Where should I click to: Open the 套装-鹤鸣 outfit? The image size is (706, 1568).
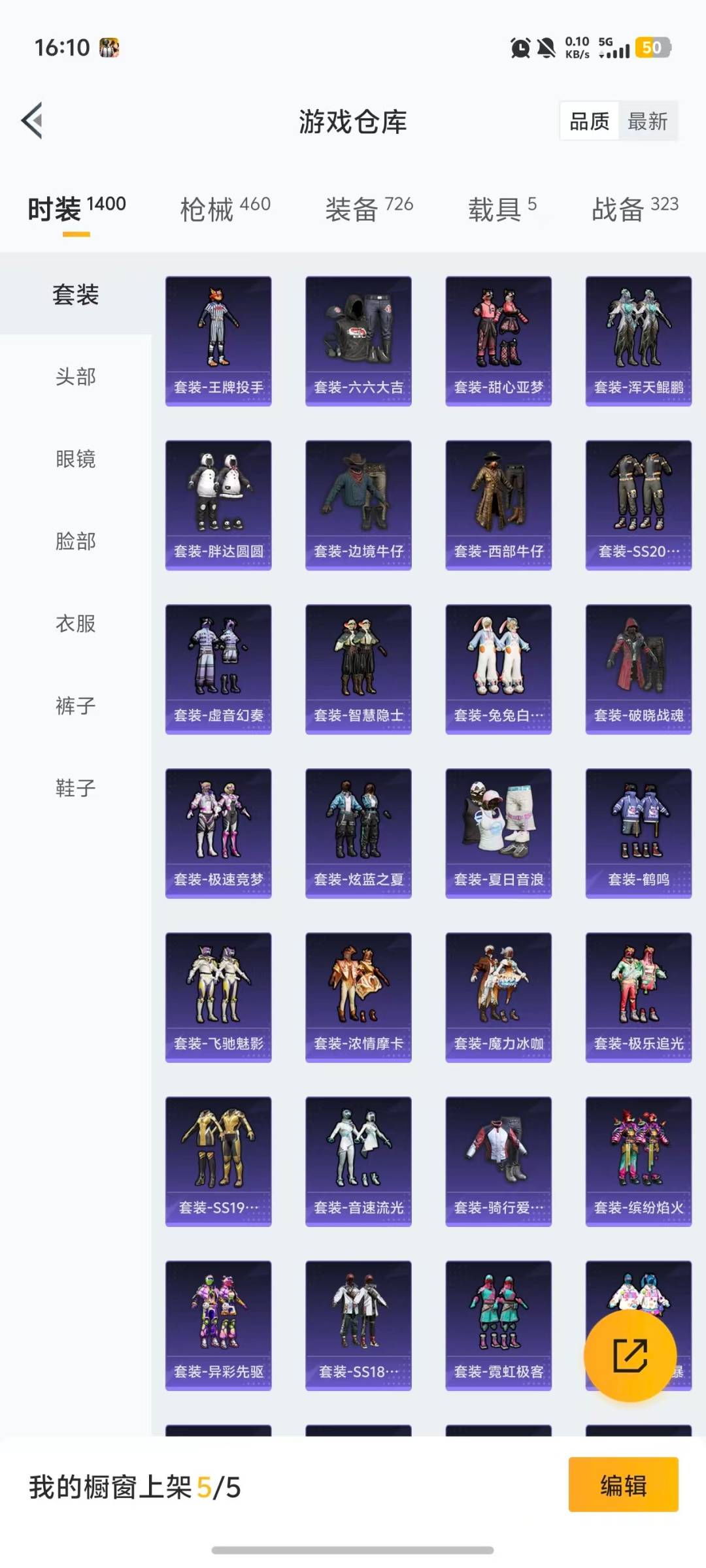[x=639, y=830]
